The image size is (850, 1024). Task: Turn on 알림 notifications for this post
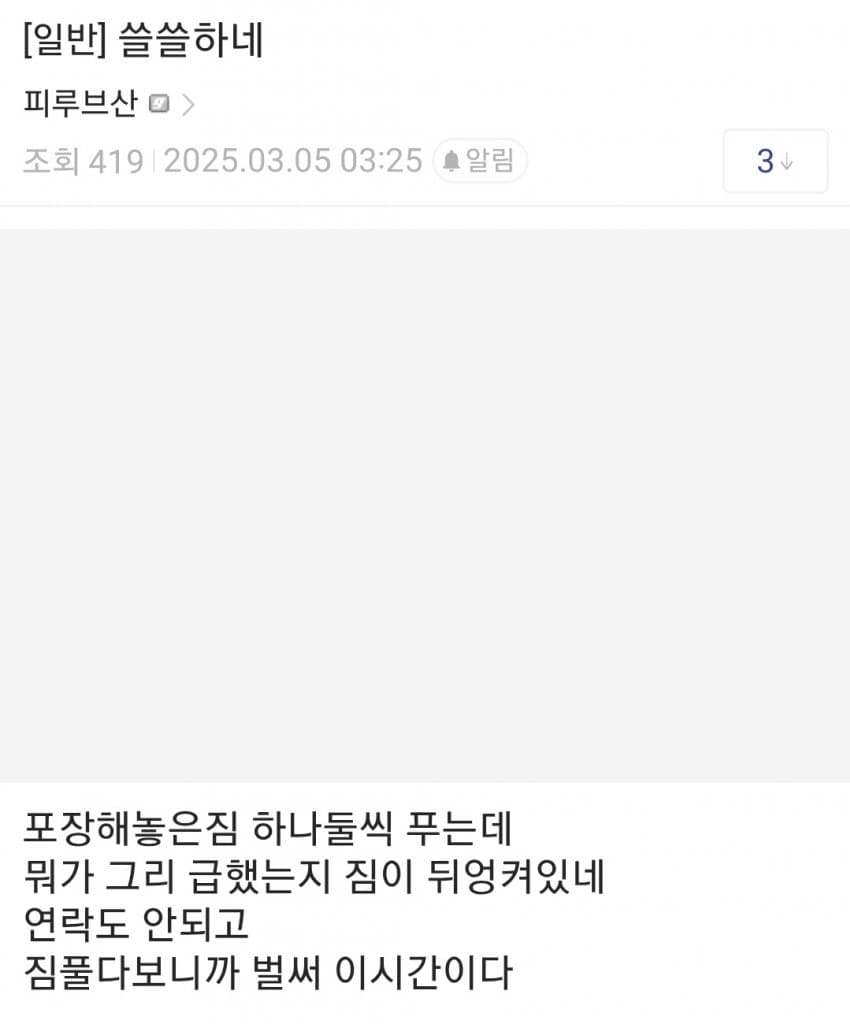click(x=480, y=161)
